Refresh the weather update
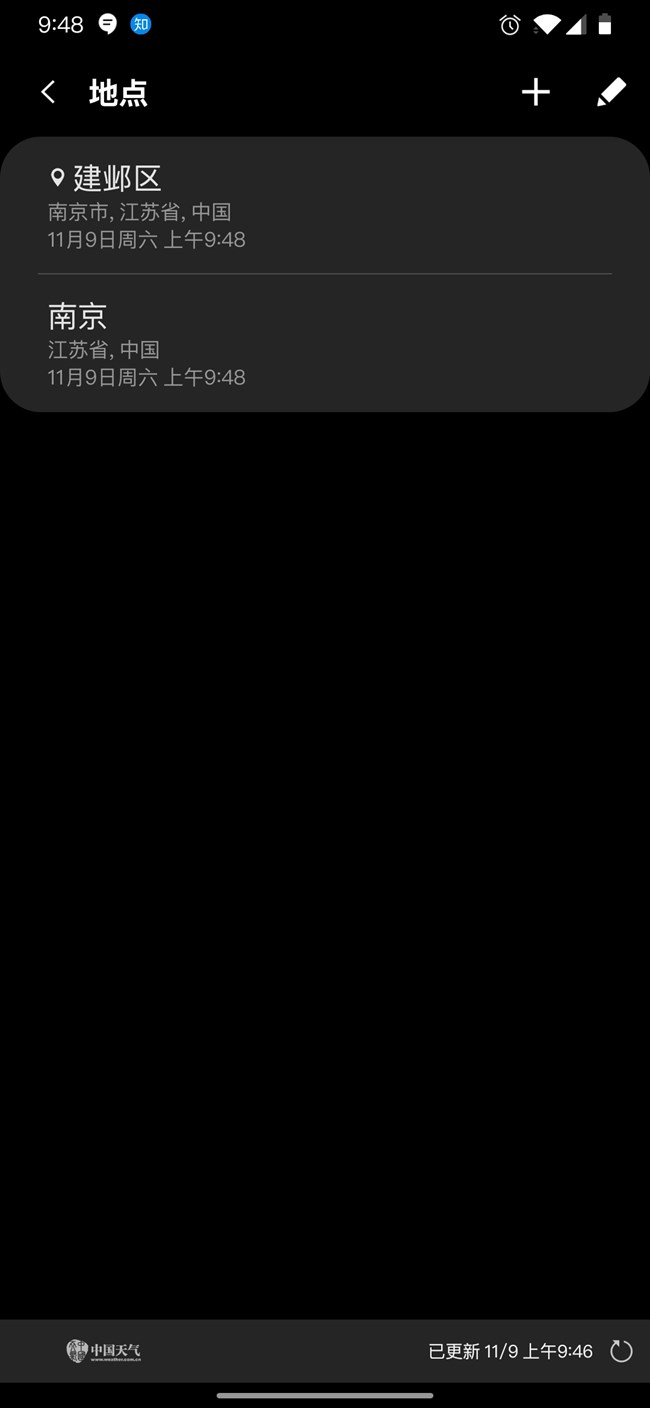Viewport: 650px width, 1408px height. tap(621, 1351)
